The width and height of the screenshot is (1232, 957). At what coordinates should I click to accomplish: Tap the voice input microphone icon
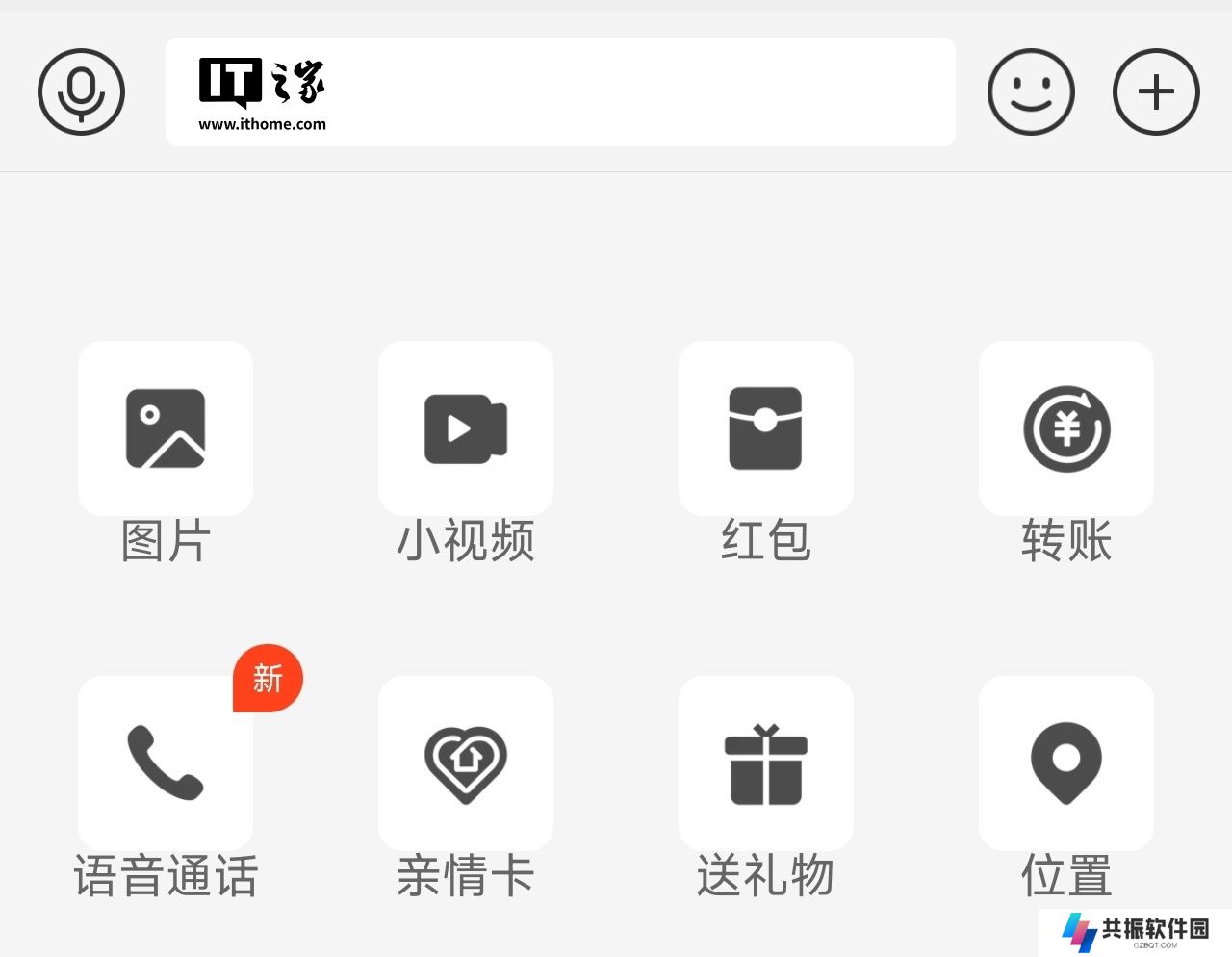tap(82, 92)
